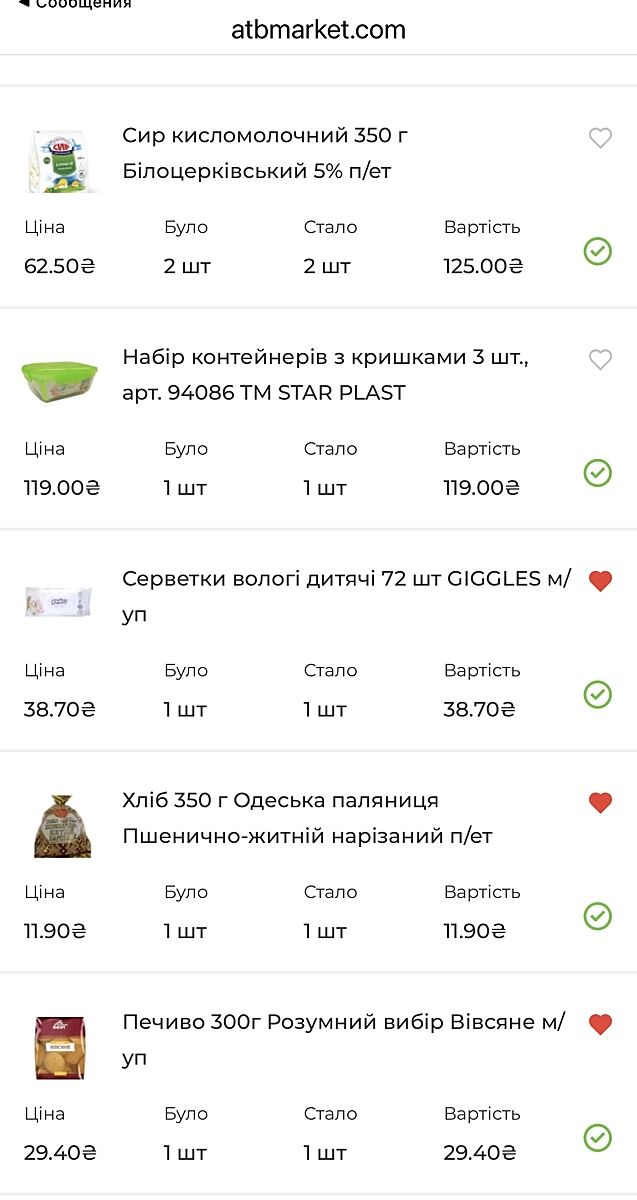The image size is (637, 1200).
Task: Unfavorite Хліб Одеська паляниця
Action: pyautogui.click(x=600, y=802)
